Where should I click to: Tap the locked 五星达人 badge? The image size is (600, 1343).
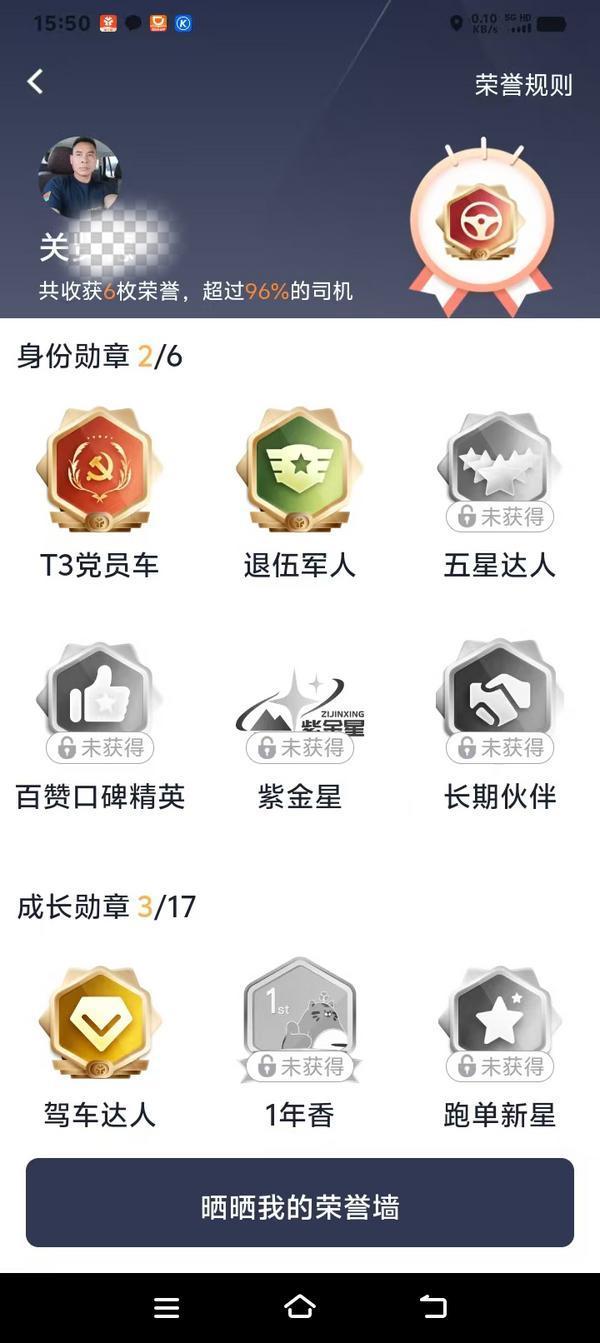499,472
